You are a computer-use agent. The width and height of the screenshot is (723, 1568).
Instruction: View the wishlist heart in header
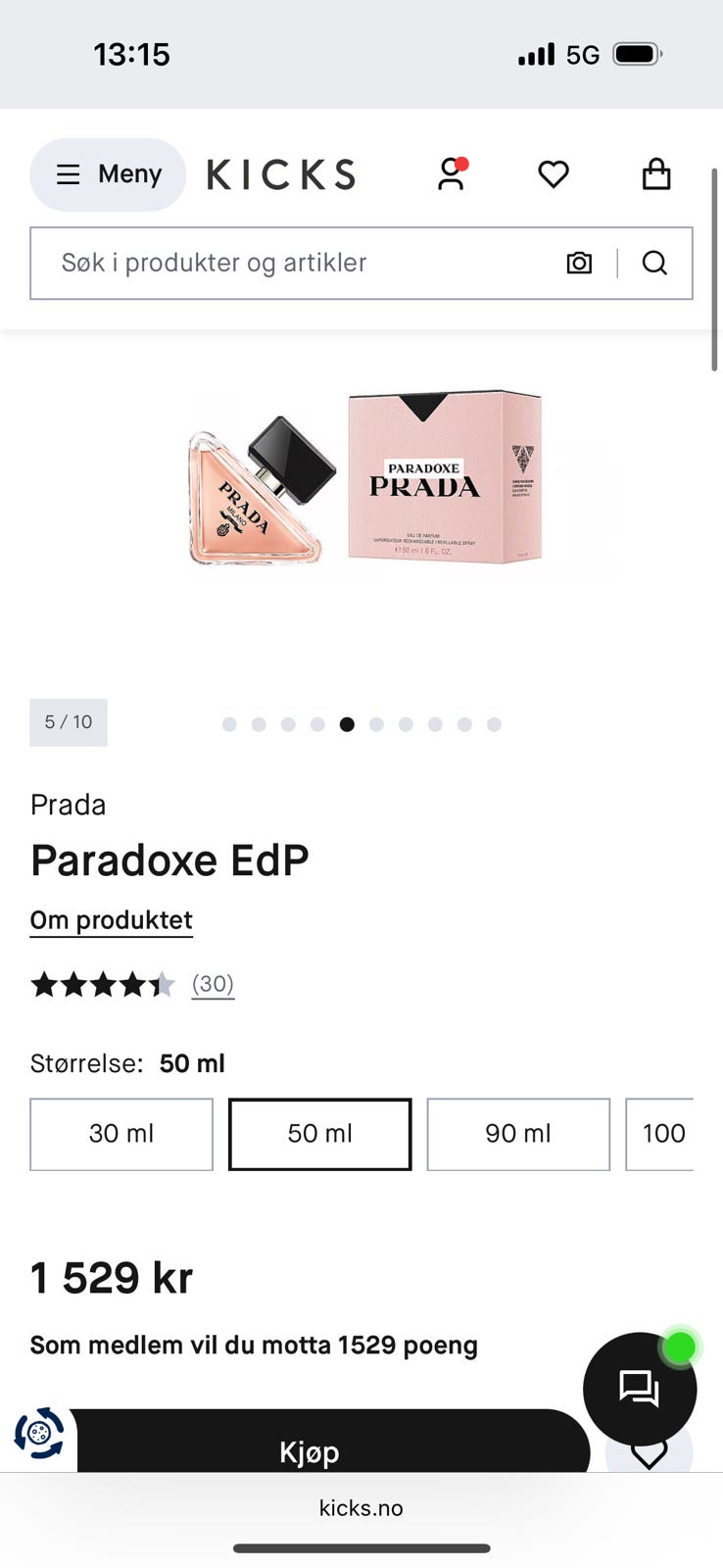coord(554,174)
